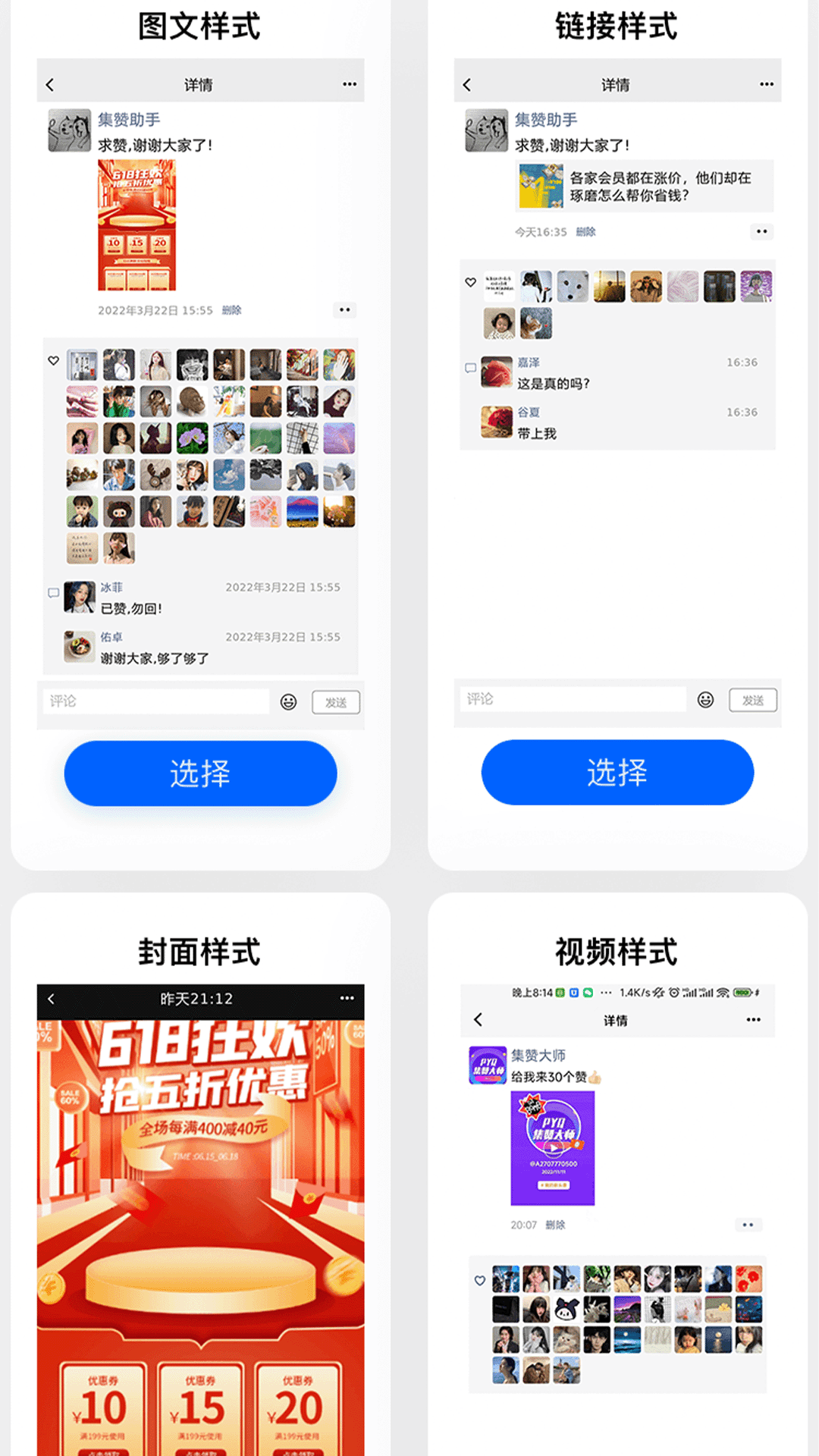Image resolution: width=819 pixels, height=1456 pixels.
Task: Select the 链接样式 template
Action: [617, 772]
